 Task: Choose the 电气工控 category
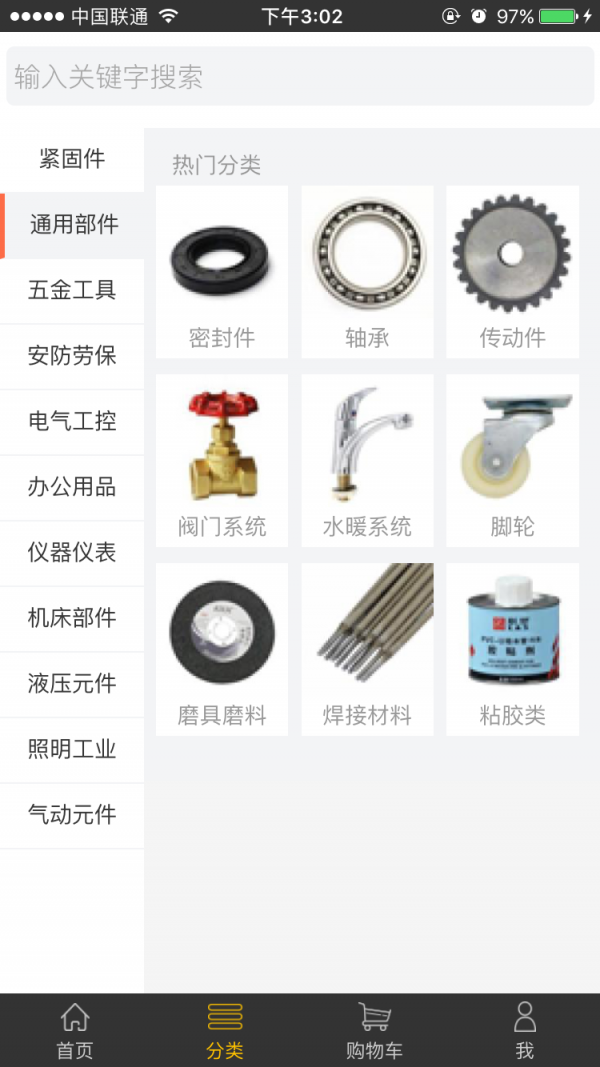click(72, 421)
